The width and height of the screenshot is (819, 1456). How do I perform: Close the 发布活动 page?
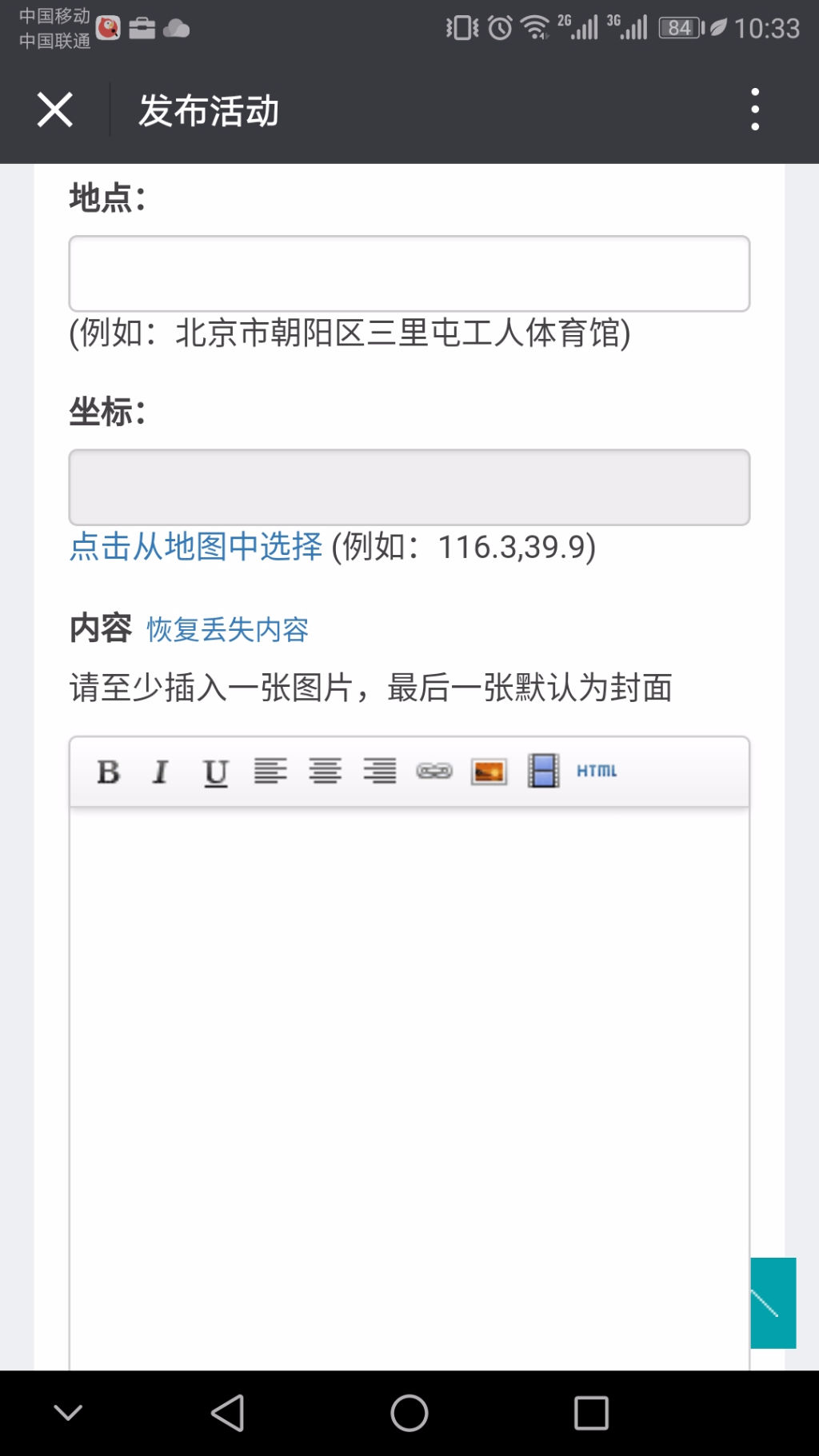coord(54,110)
